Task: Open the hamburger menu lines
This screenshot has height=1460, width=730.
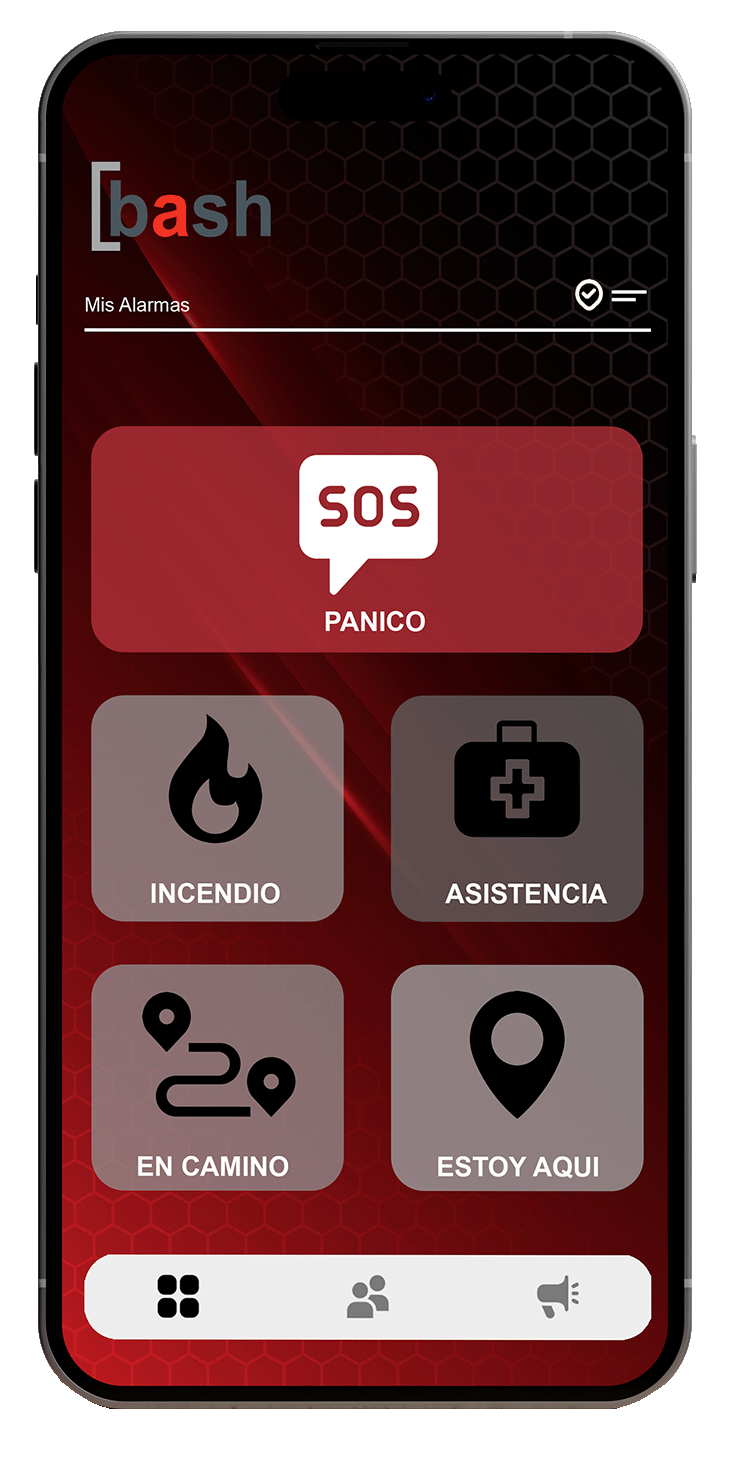Action: [629, 296]
